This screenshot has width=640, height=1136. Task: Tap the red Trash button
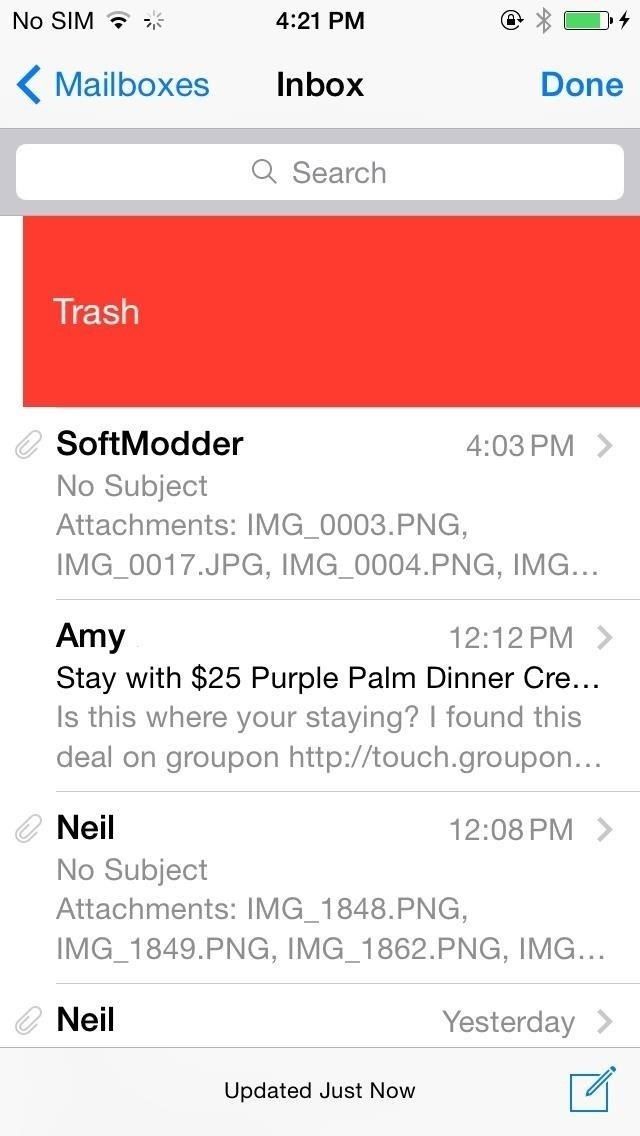(x=330, y=311)
